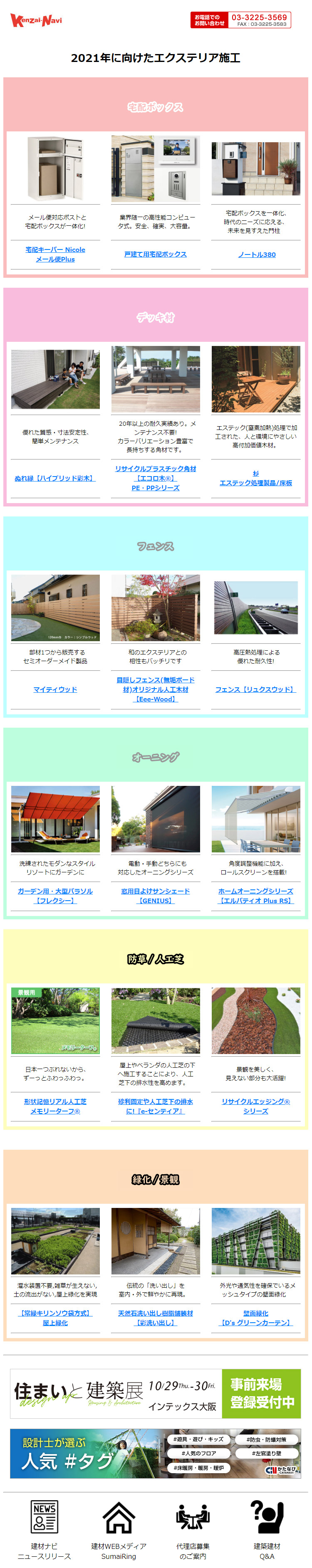Open the ぬれ縁【ハイブリッド彩木】link

point(55,479)
